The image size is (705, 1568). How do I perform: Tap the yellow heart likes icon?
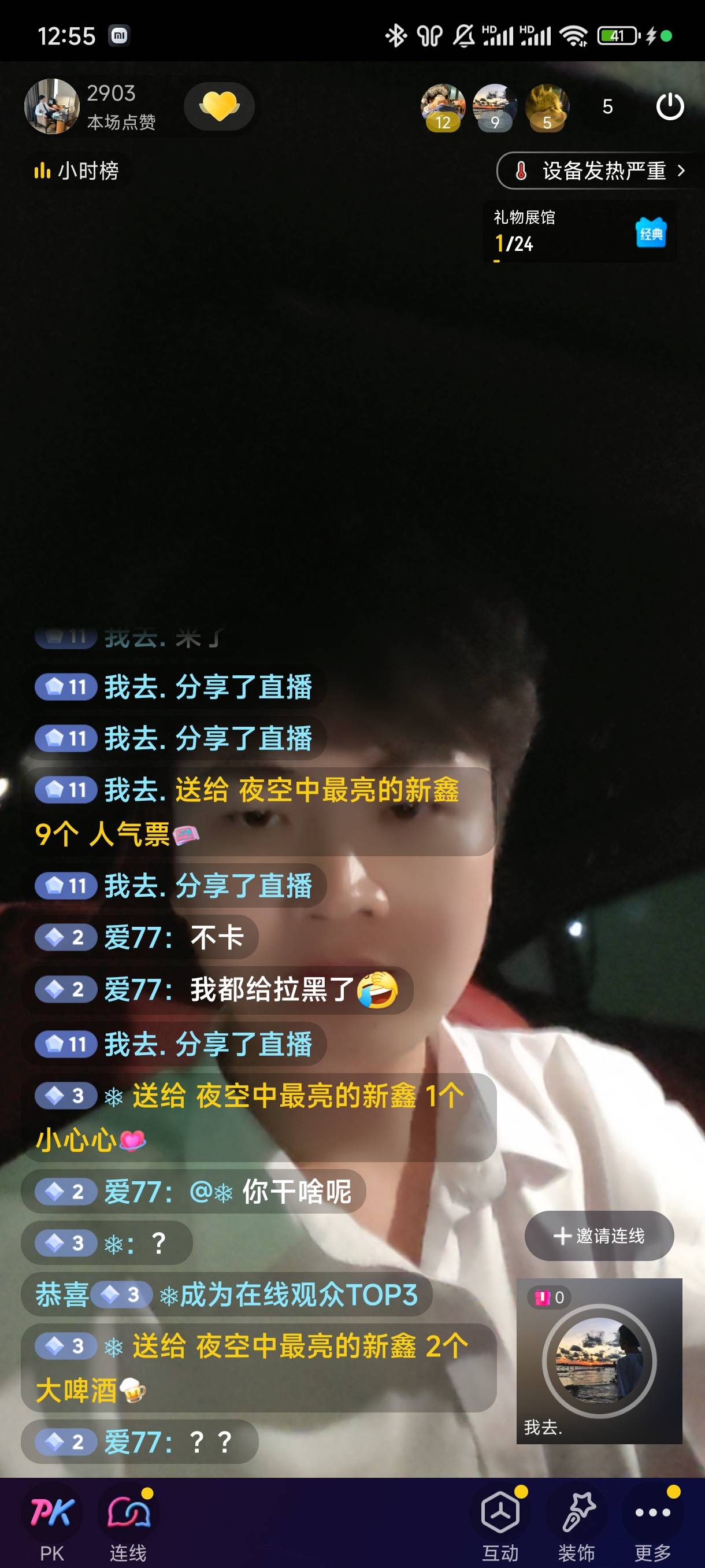tap(219, 106)
